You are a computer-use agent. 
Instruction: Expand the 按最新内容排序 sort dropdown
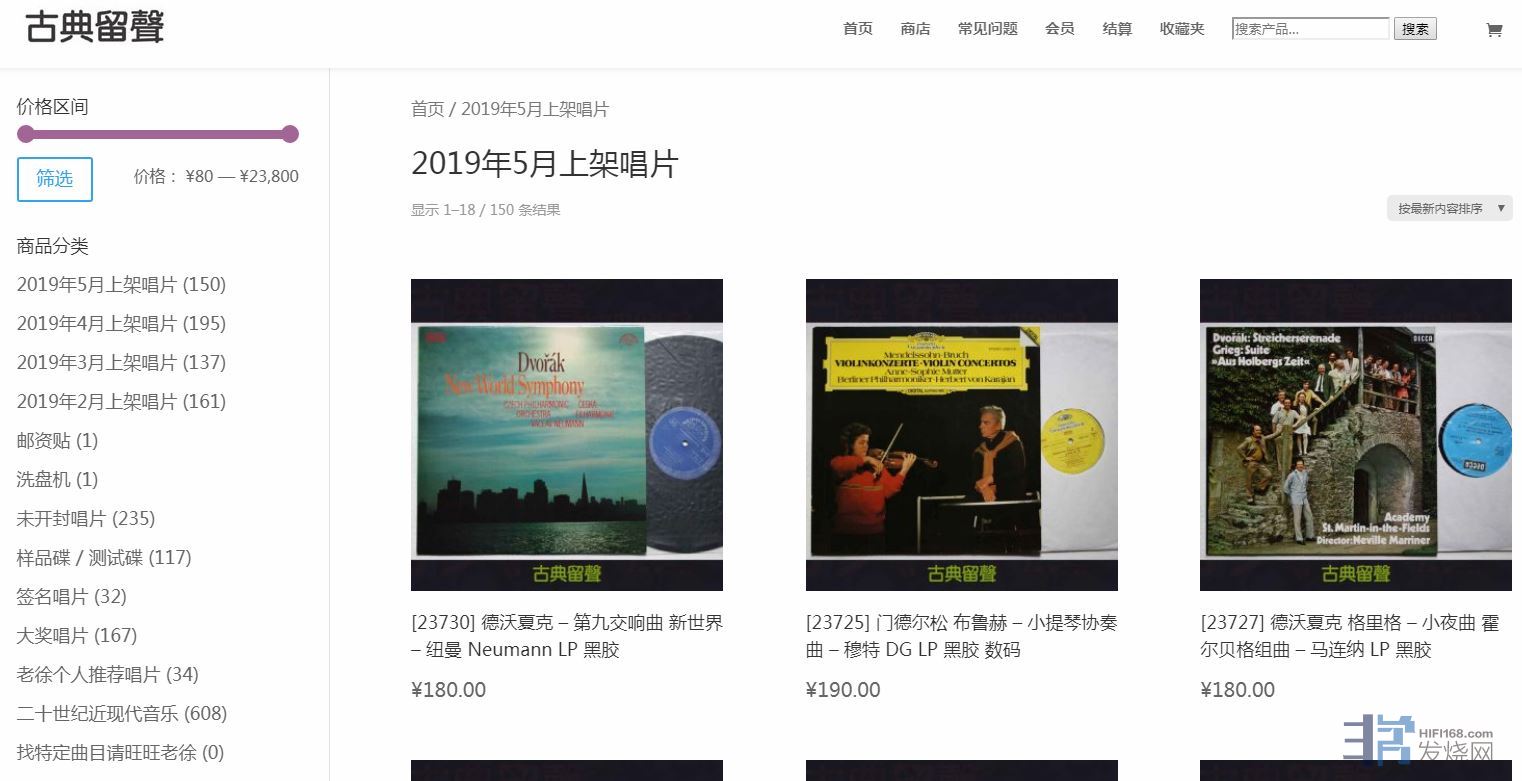[x=1449, y=208]
